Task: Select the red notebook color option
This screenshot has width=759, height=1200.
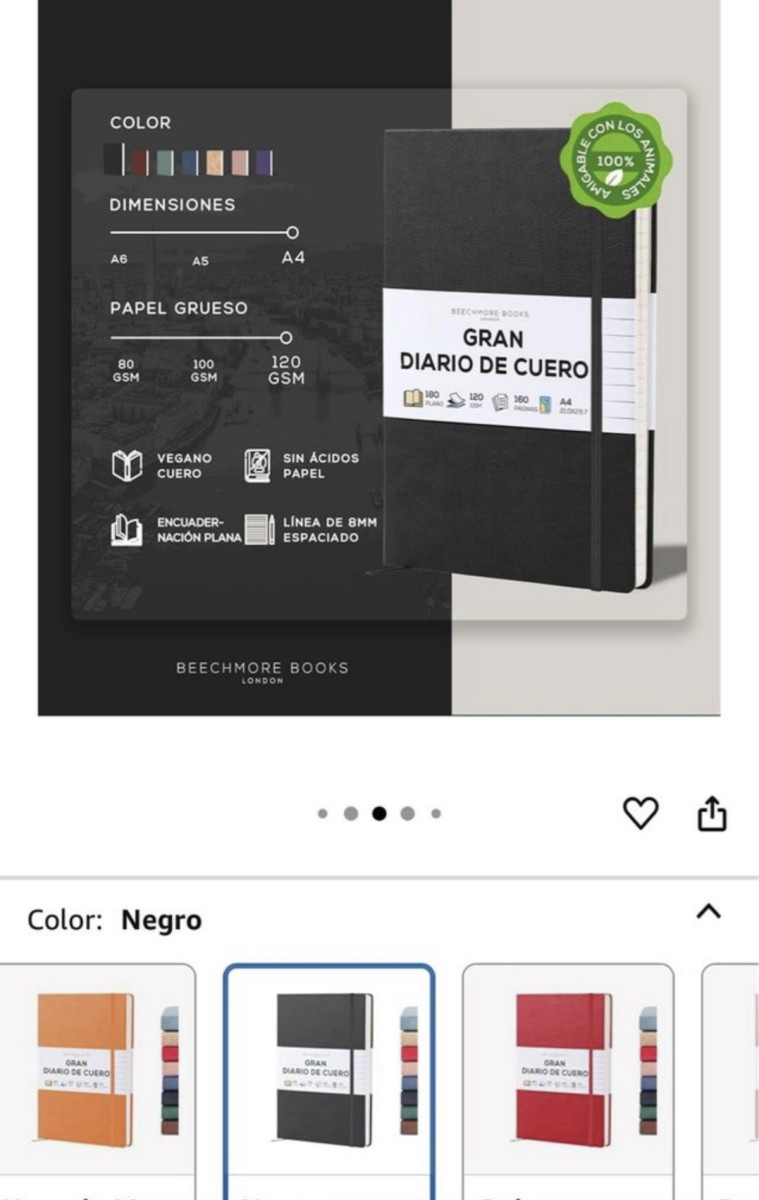Action: pyautogui.click(x=567, y=1070)
